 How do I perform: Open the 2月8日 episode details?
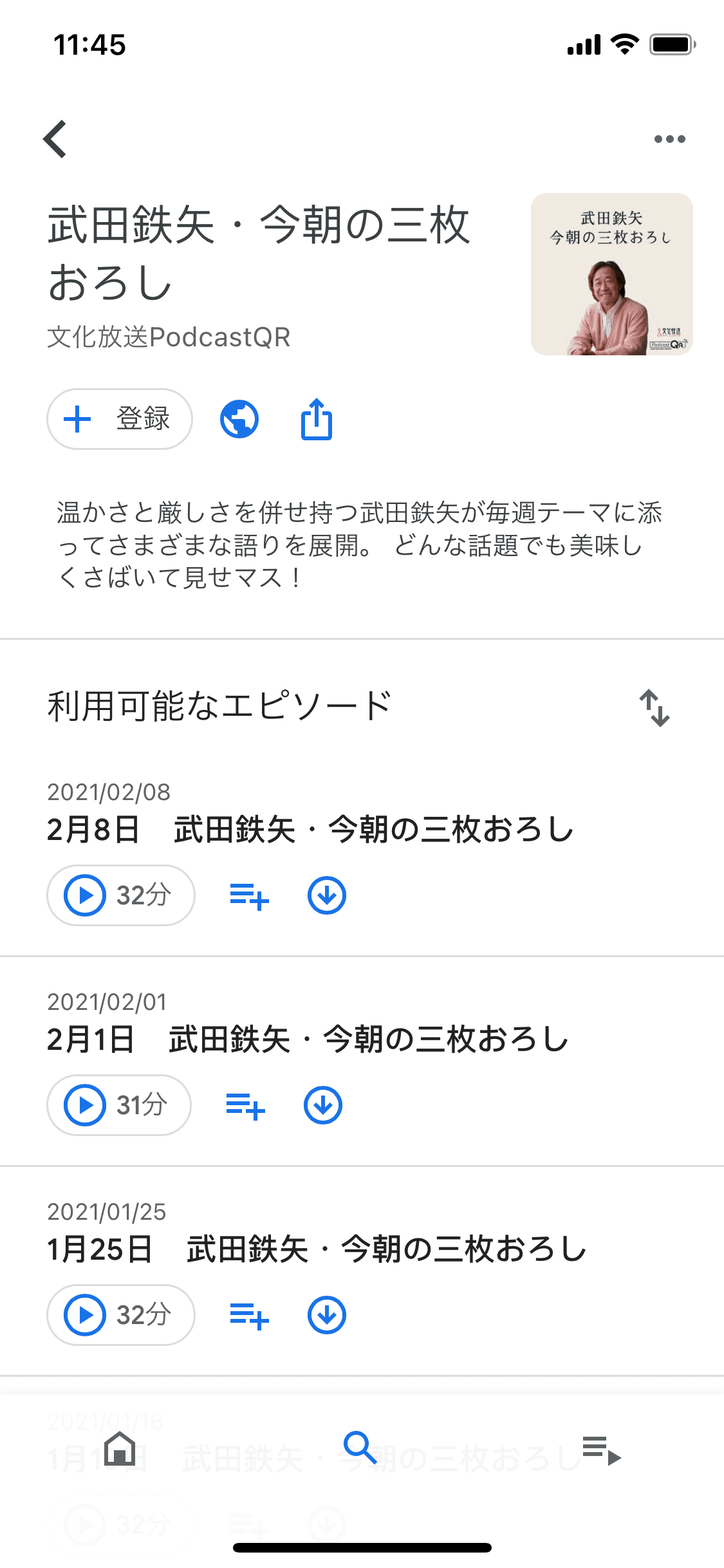tap(310, 829)
